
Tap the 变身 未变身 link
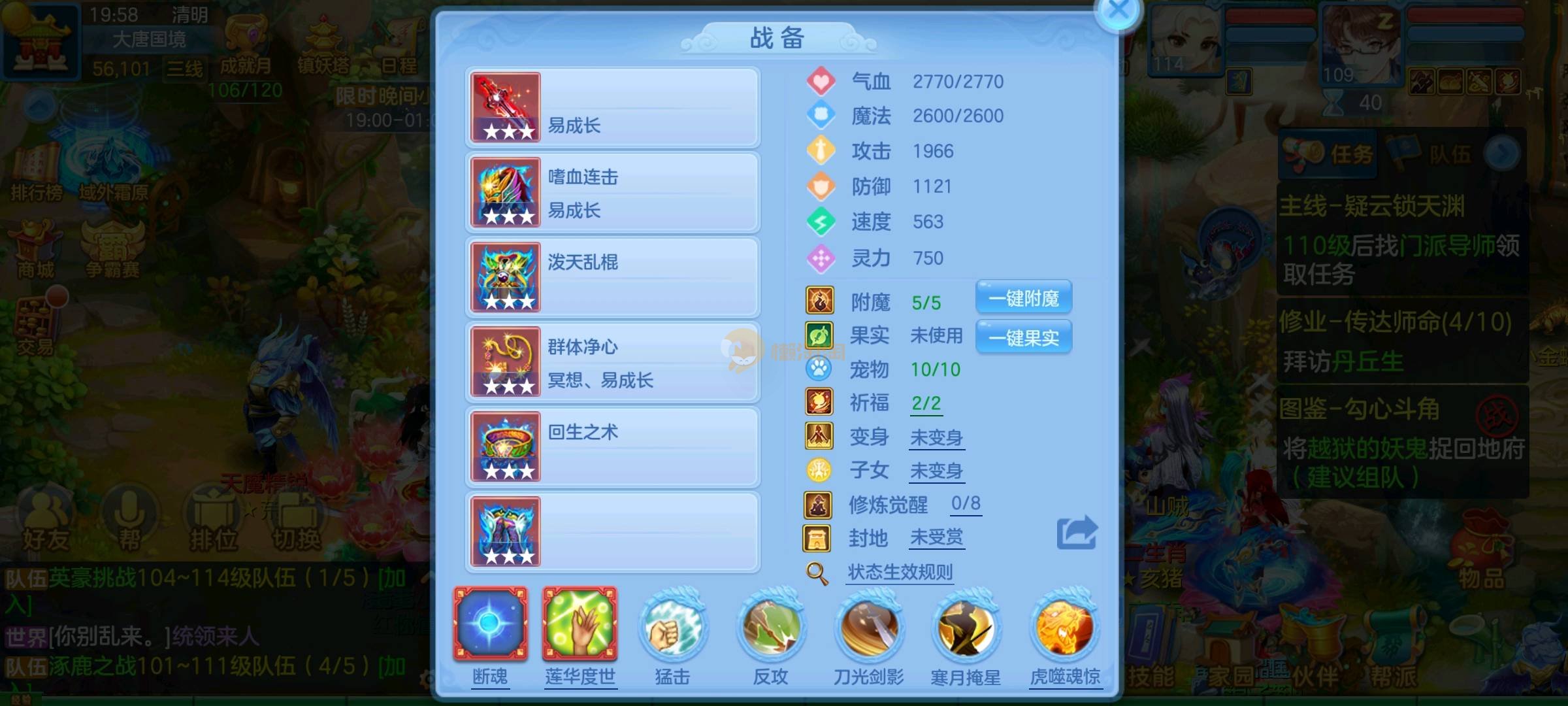[x=936, y=437]
